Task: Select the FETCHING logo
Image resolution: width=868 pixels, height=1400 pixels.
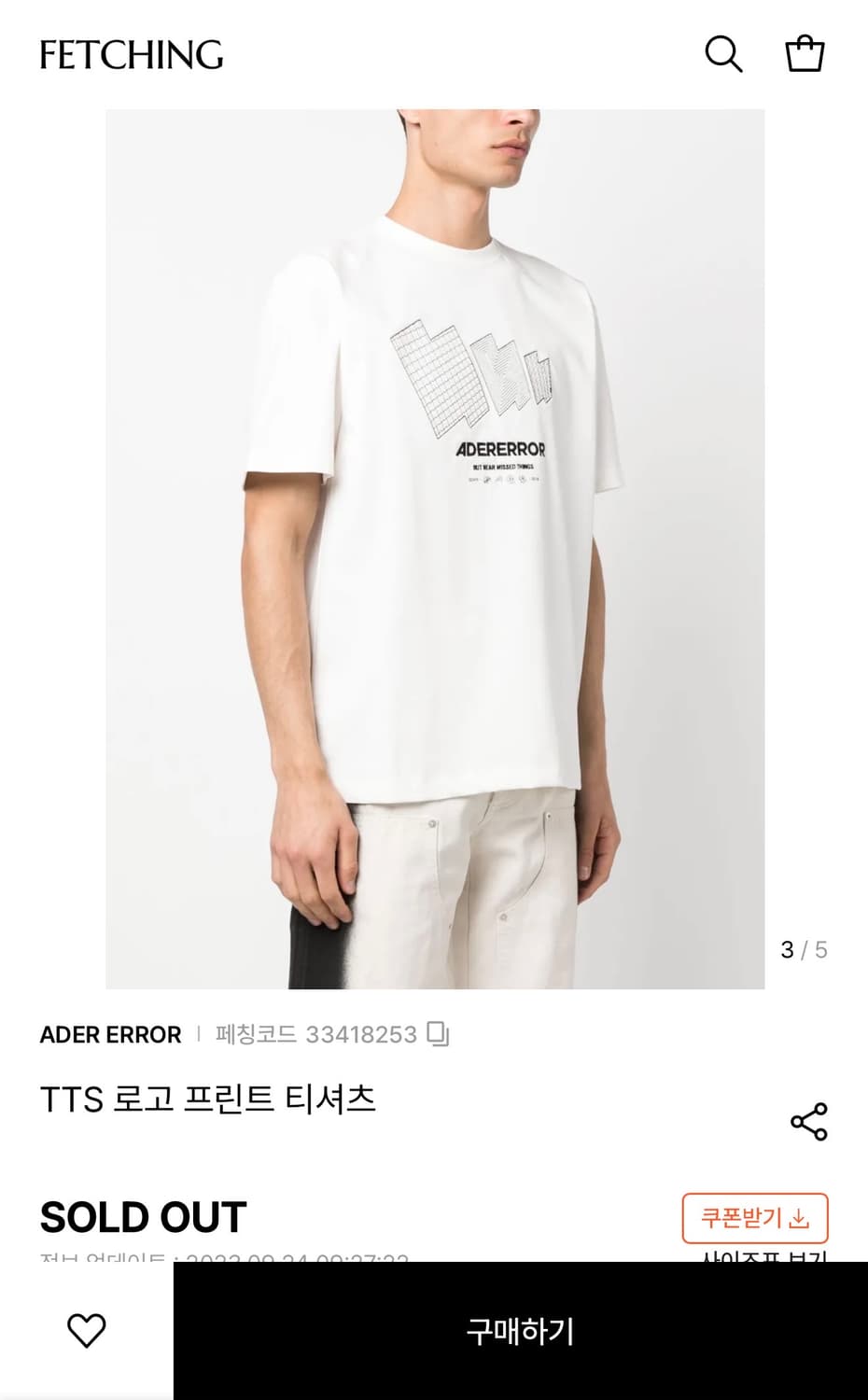Action: coord(129,56)
